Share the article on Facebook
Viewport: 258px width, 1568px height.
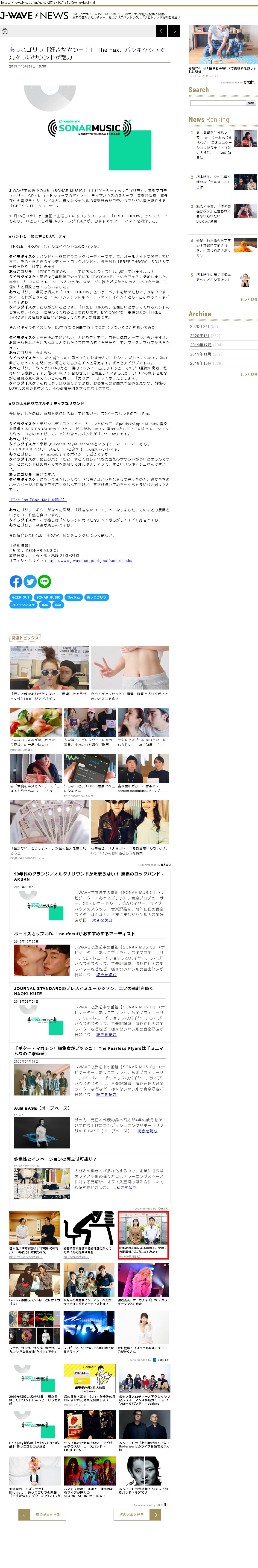coord(16,581)
